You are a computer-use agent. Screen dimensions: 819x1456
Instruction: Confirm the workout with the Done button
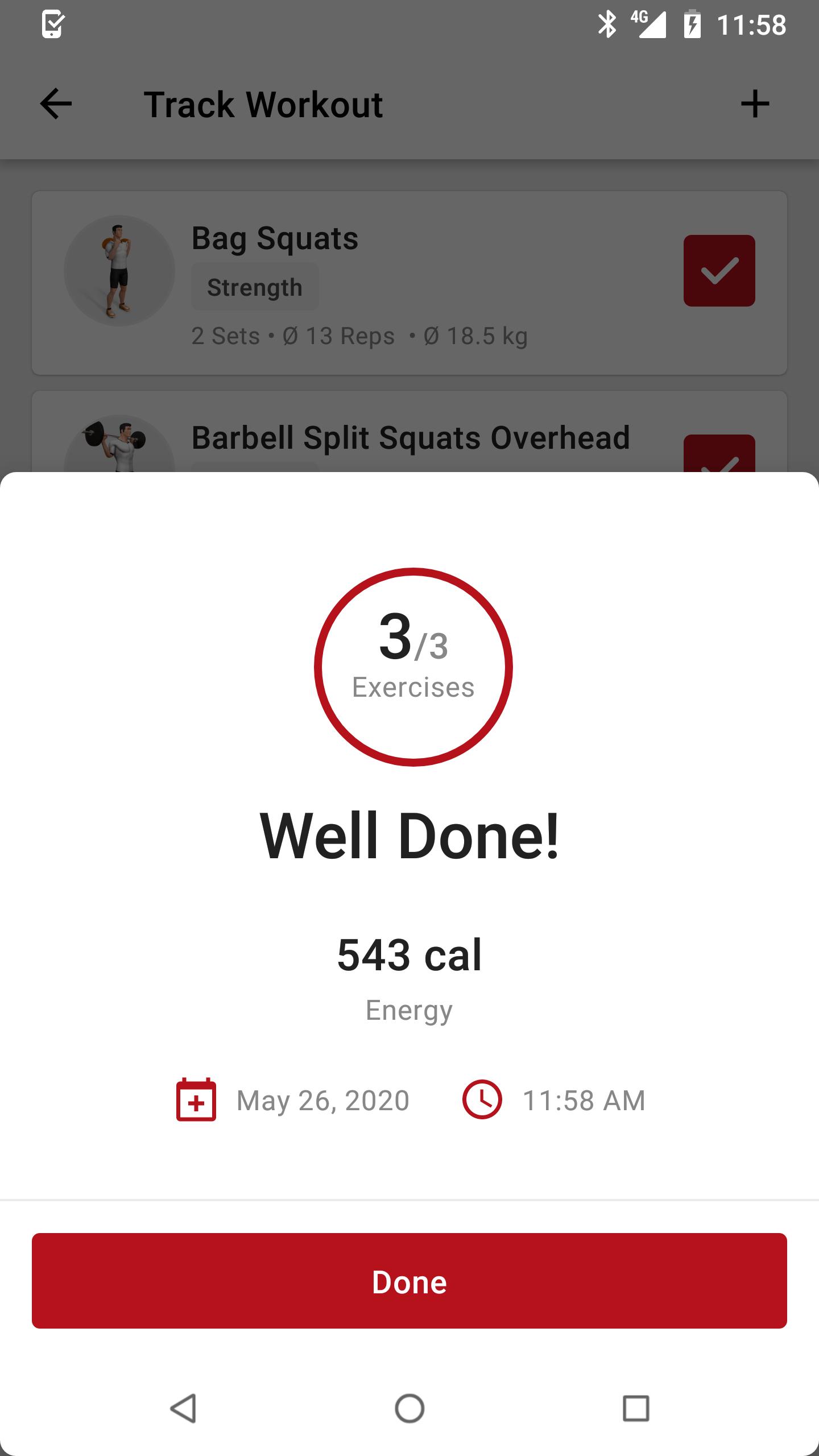point(409,1281)
